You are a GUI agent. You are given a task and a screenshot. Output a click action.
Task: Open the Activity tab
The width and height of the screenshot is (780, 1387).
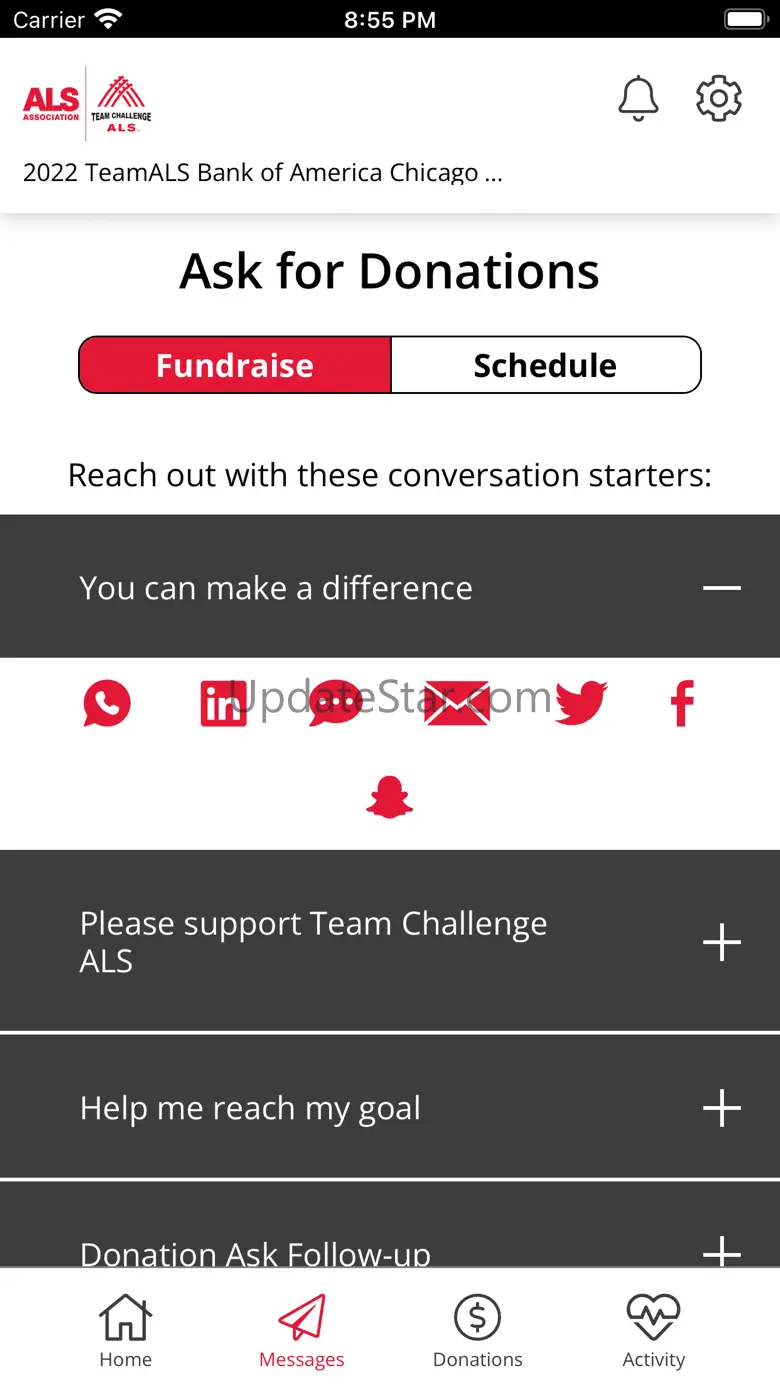coord(653,1330)
